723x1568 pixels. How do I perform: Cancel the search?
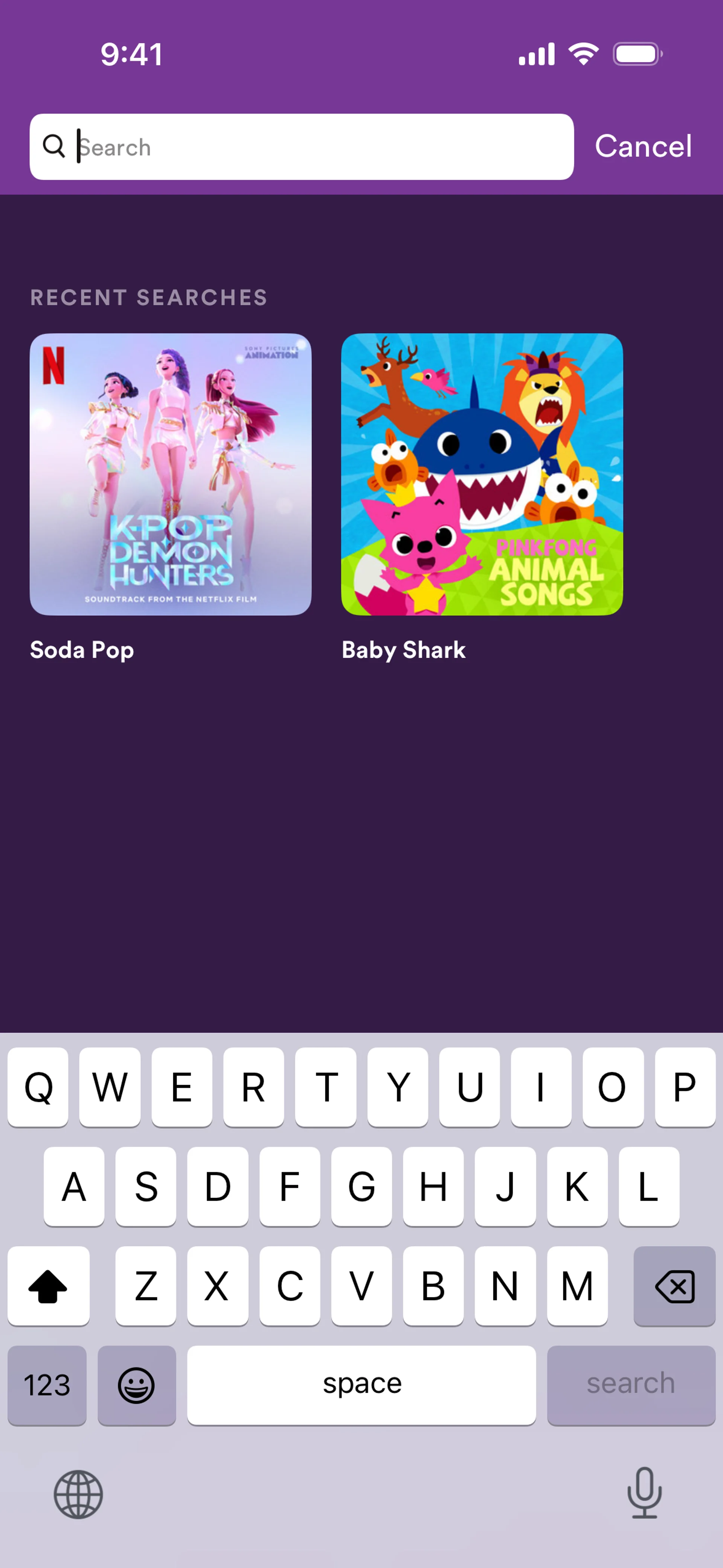(x=643, y=147)
